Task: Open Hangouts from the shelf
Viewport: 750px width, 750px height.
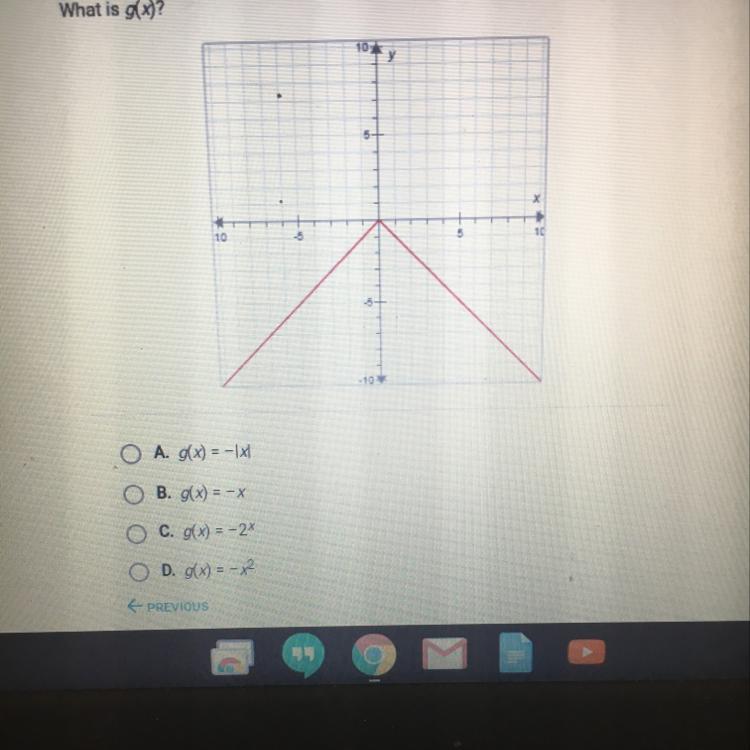Action: pos(300,656)
